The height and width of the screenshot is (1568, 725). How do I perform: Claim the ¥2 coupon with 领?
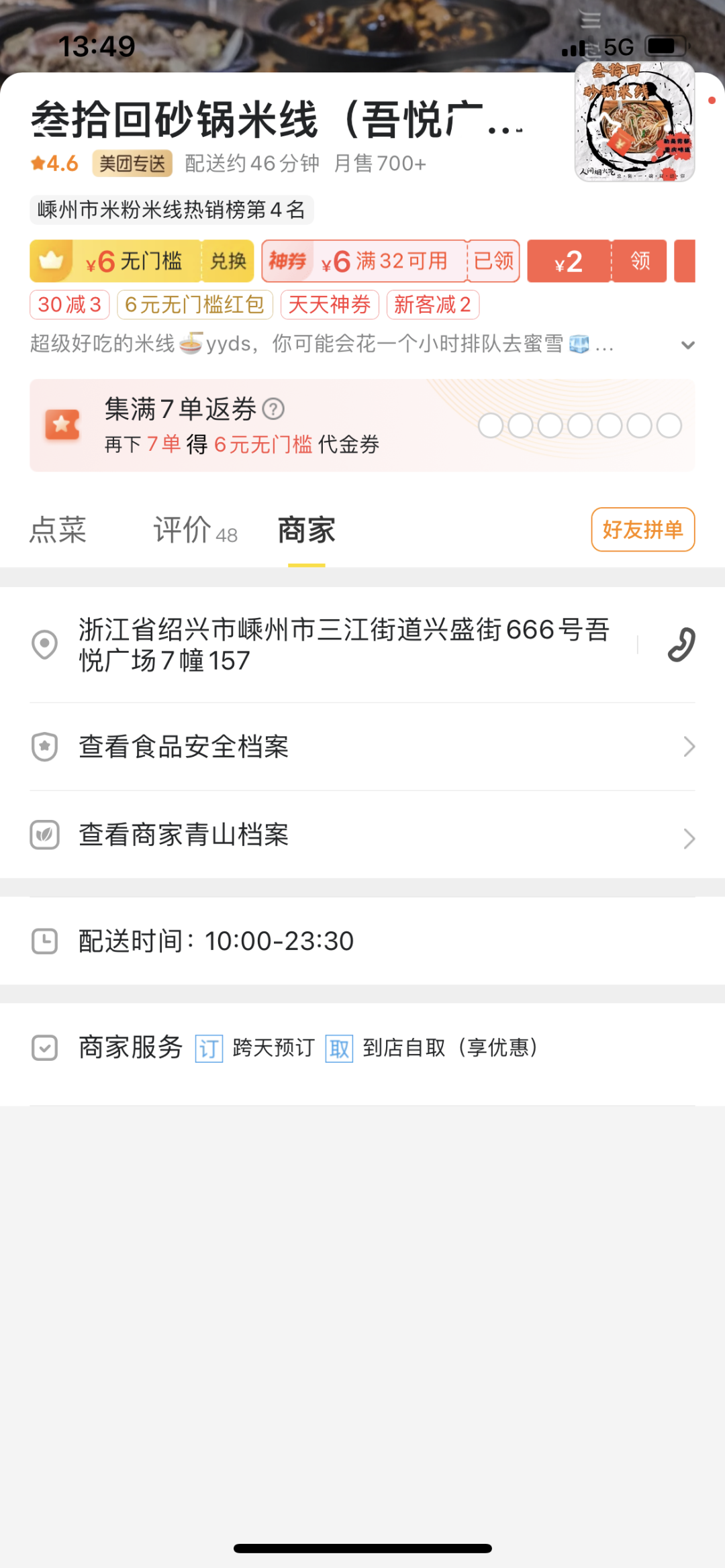(x=640, y=261)
